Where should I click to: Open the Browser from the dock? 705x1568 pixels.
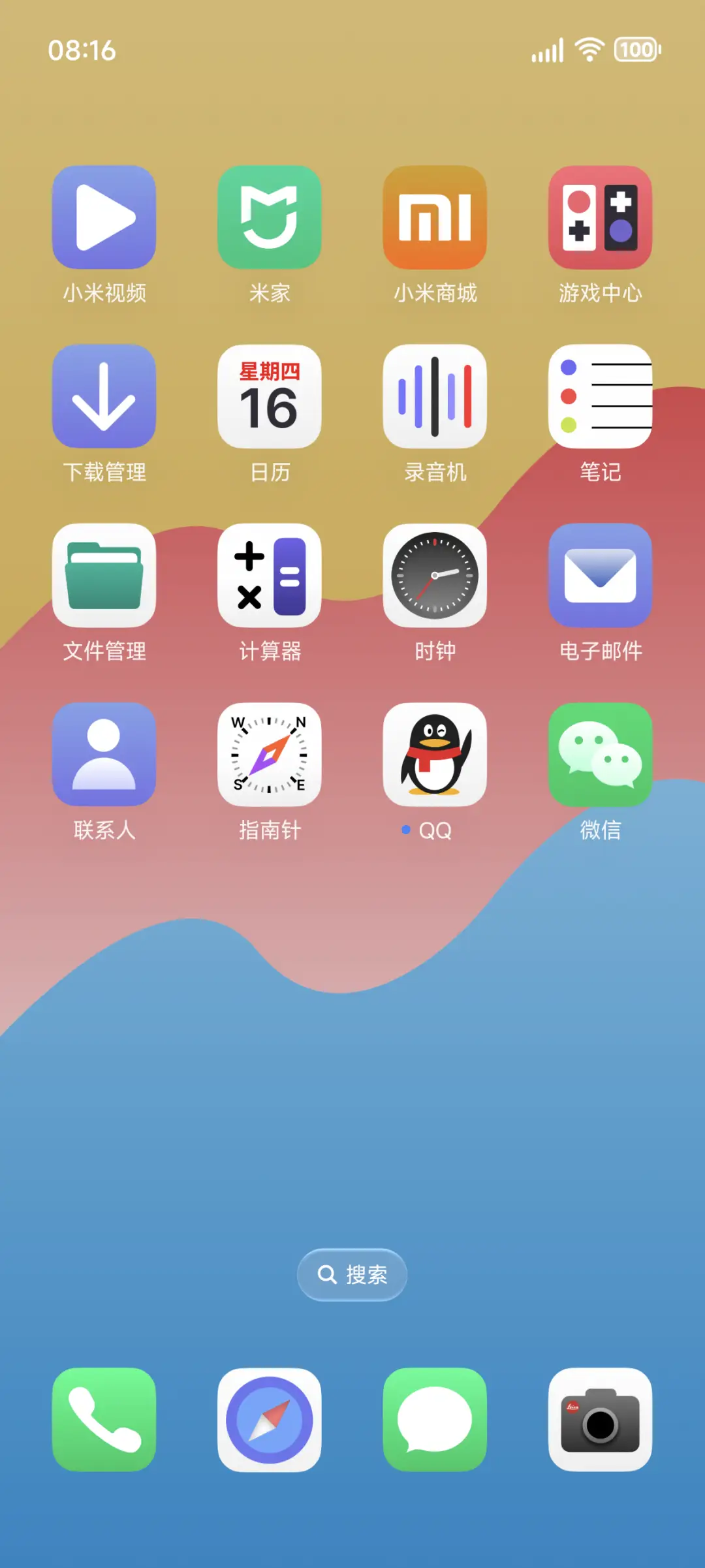[x=270, y=1420]
